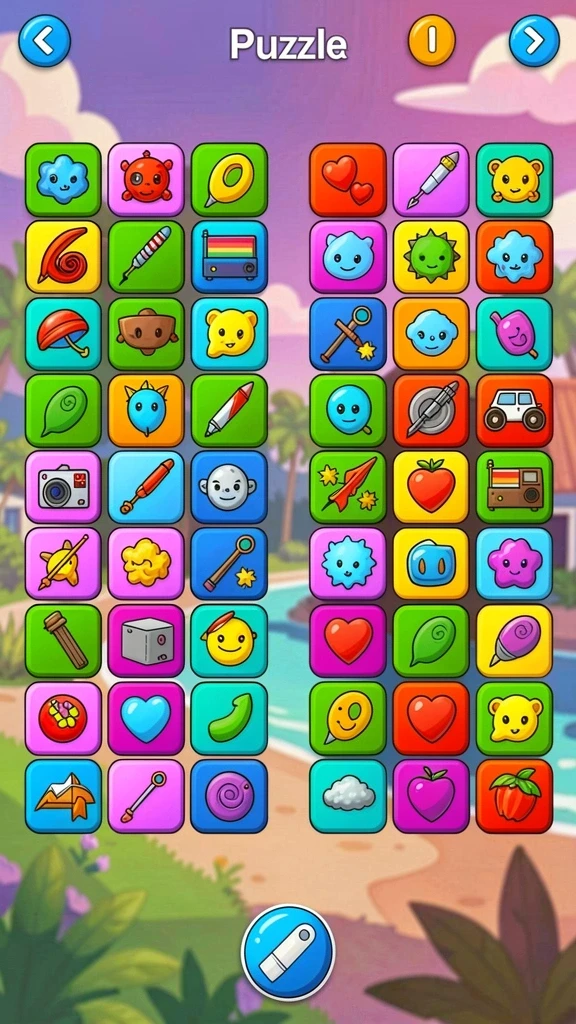Select the purple spiral ball tile
576x1024 pixels.
(x=229, y=795)
